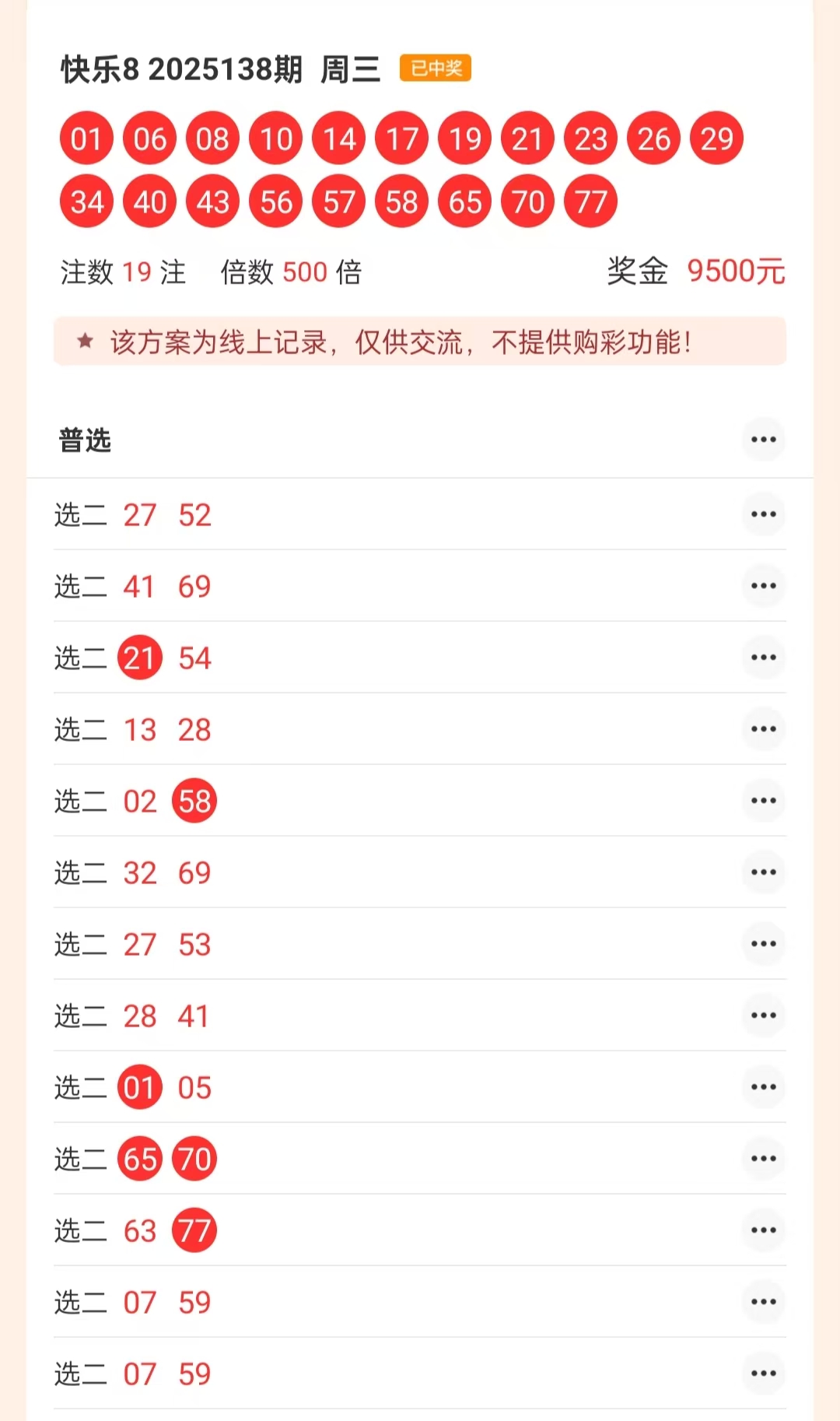This screenshot has height=1421, width=840.
Task: Open the more options beside 普选
Action: pos(763,440)
